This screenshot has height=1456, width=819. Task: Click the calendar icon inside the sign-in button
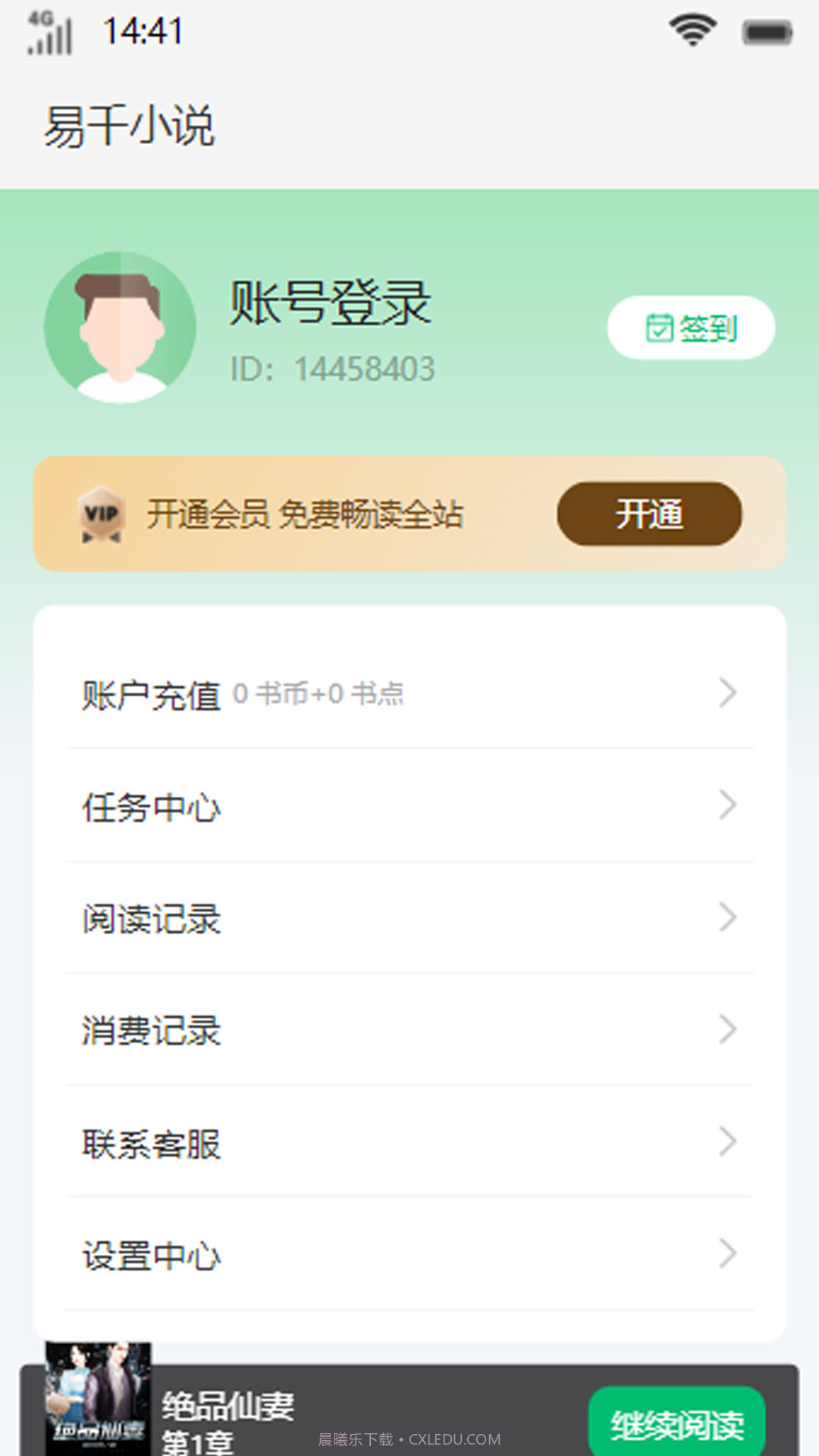[x=659, y=326]
